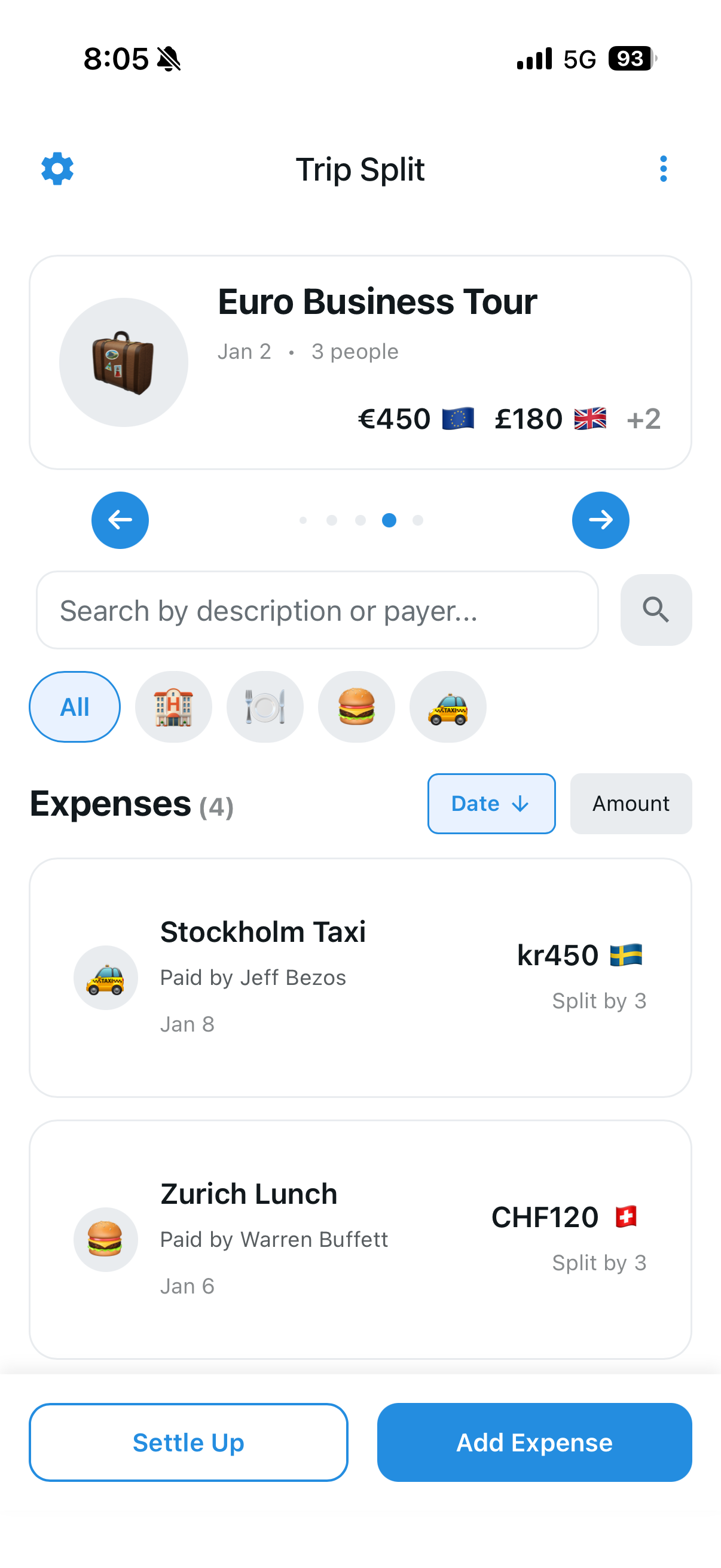This screenshot has height=1568, width=721.
Task: Filter expenses by dining category
Action: pyautogui.click(x=265, y=707)
